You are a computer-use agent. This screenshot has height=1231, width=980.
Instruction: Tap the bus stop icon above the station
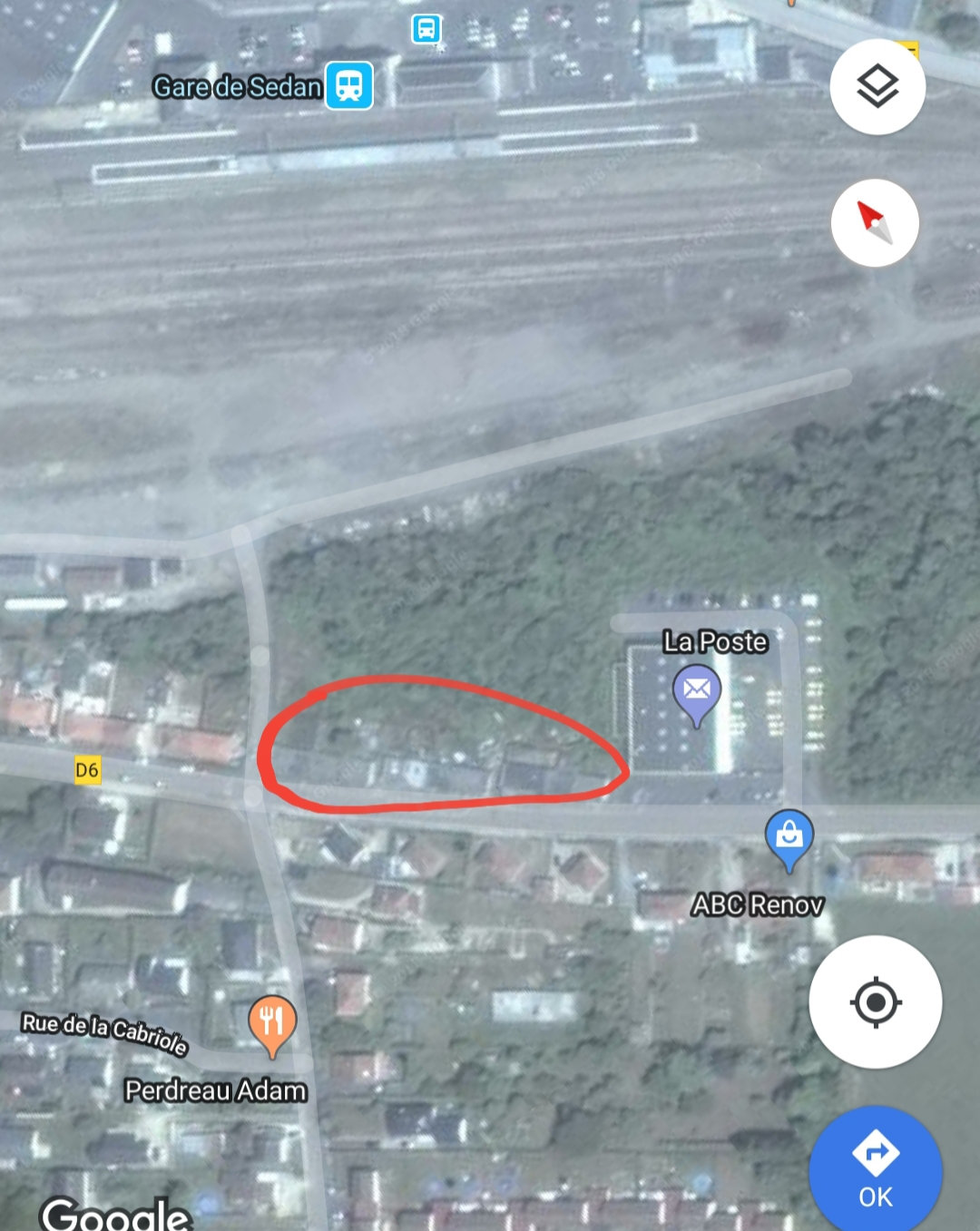(x=426, y=28)
